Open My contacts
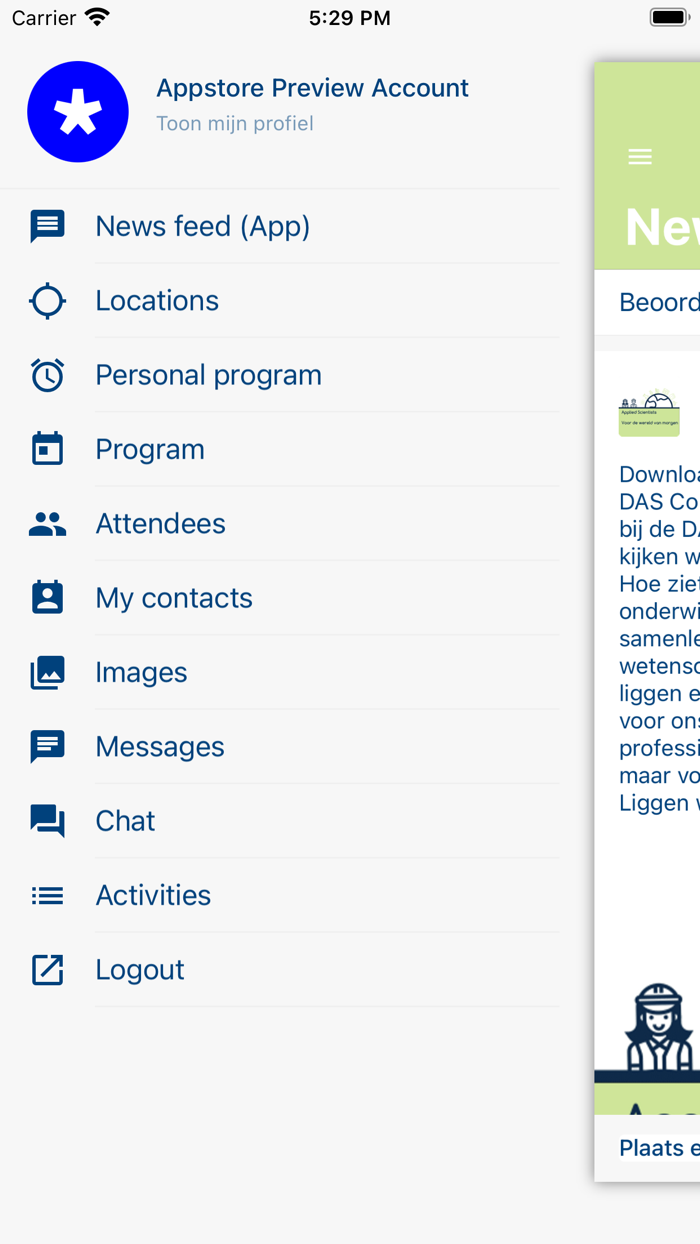This screenshot has height=1244, width=700. click(x=174, y=598)
